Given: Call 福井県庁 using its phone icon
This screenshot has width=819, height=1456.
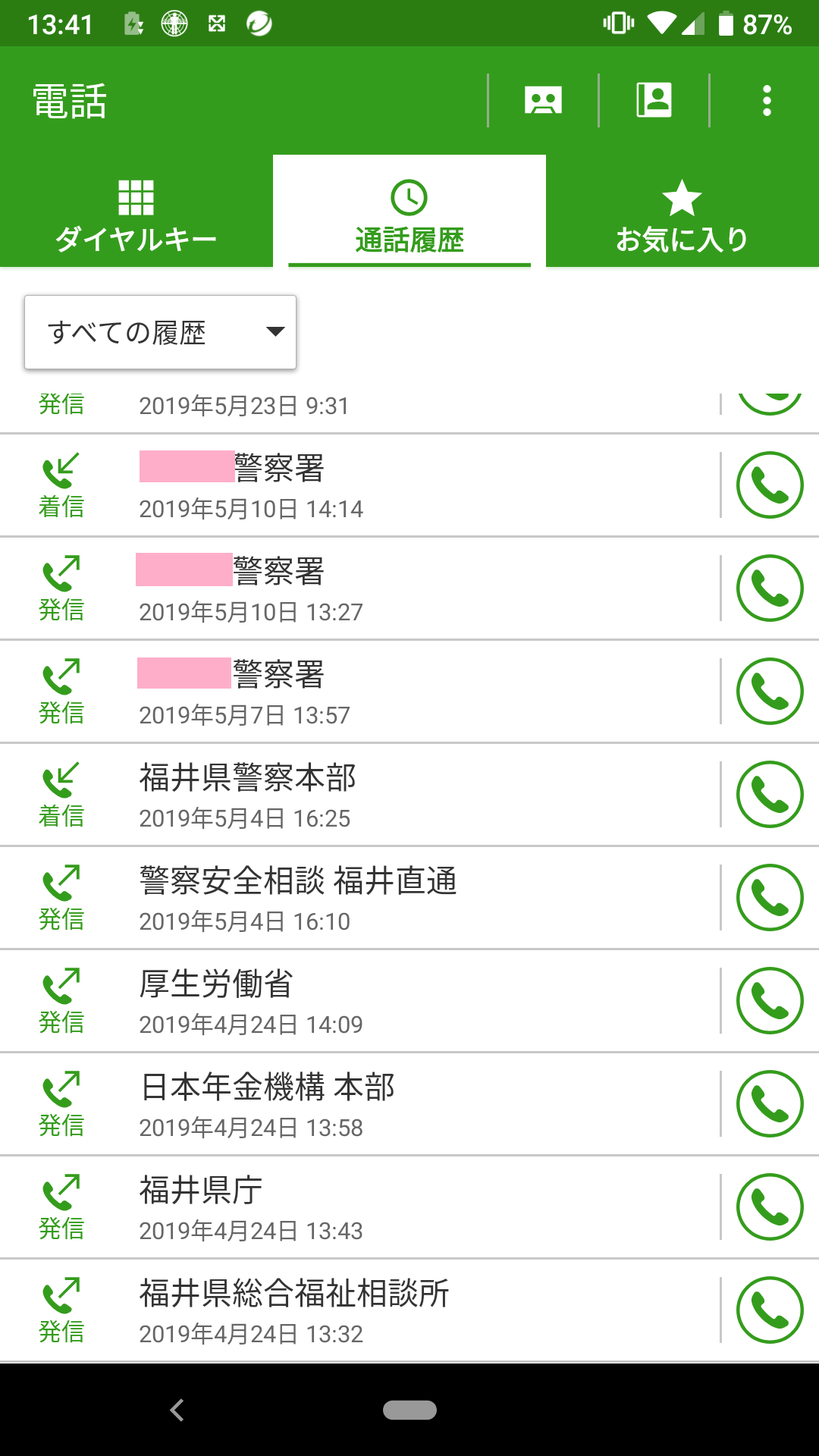Looking at the screenshot, I should tap(769, 1207).
